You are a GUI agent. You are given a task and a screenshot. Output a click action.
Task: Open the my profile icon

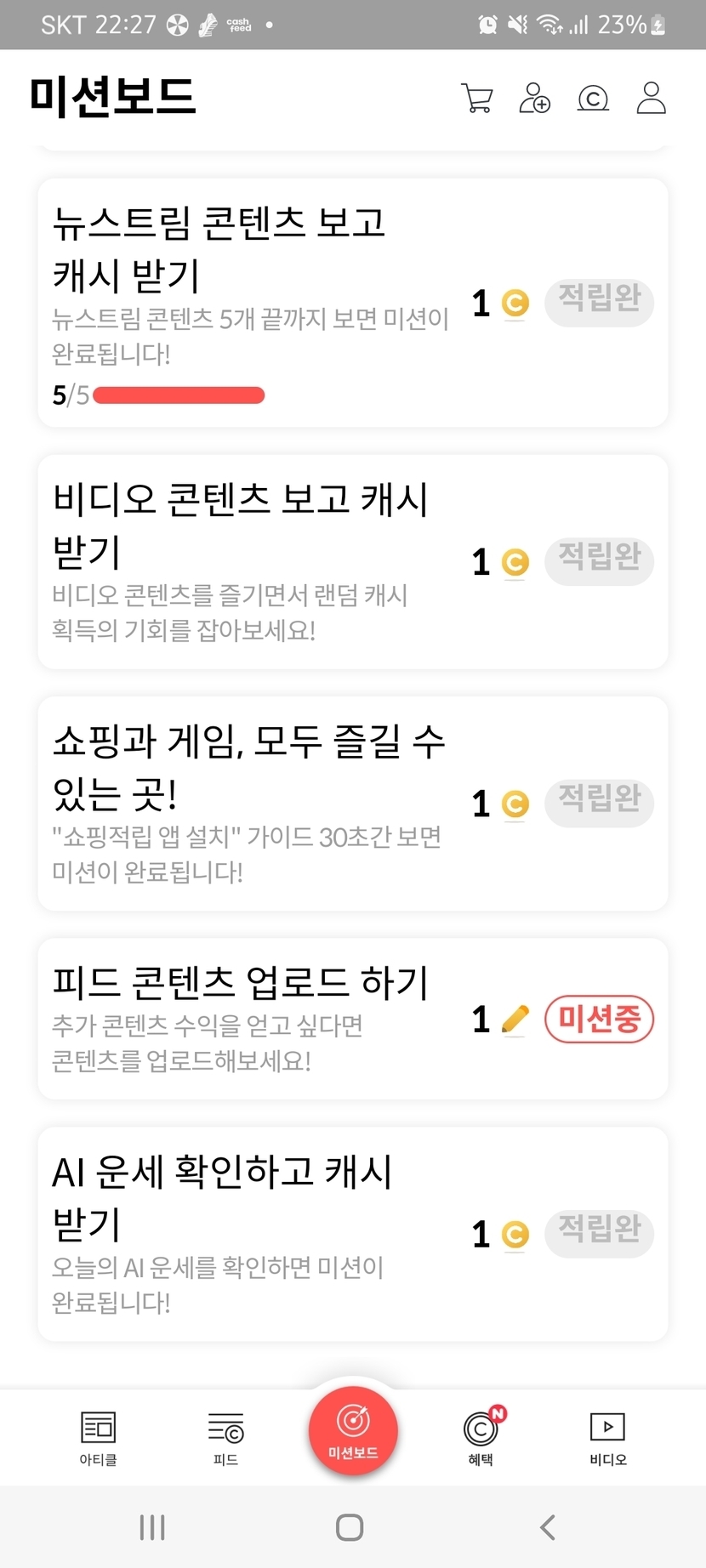652,98
